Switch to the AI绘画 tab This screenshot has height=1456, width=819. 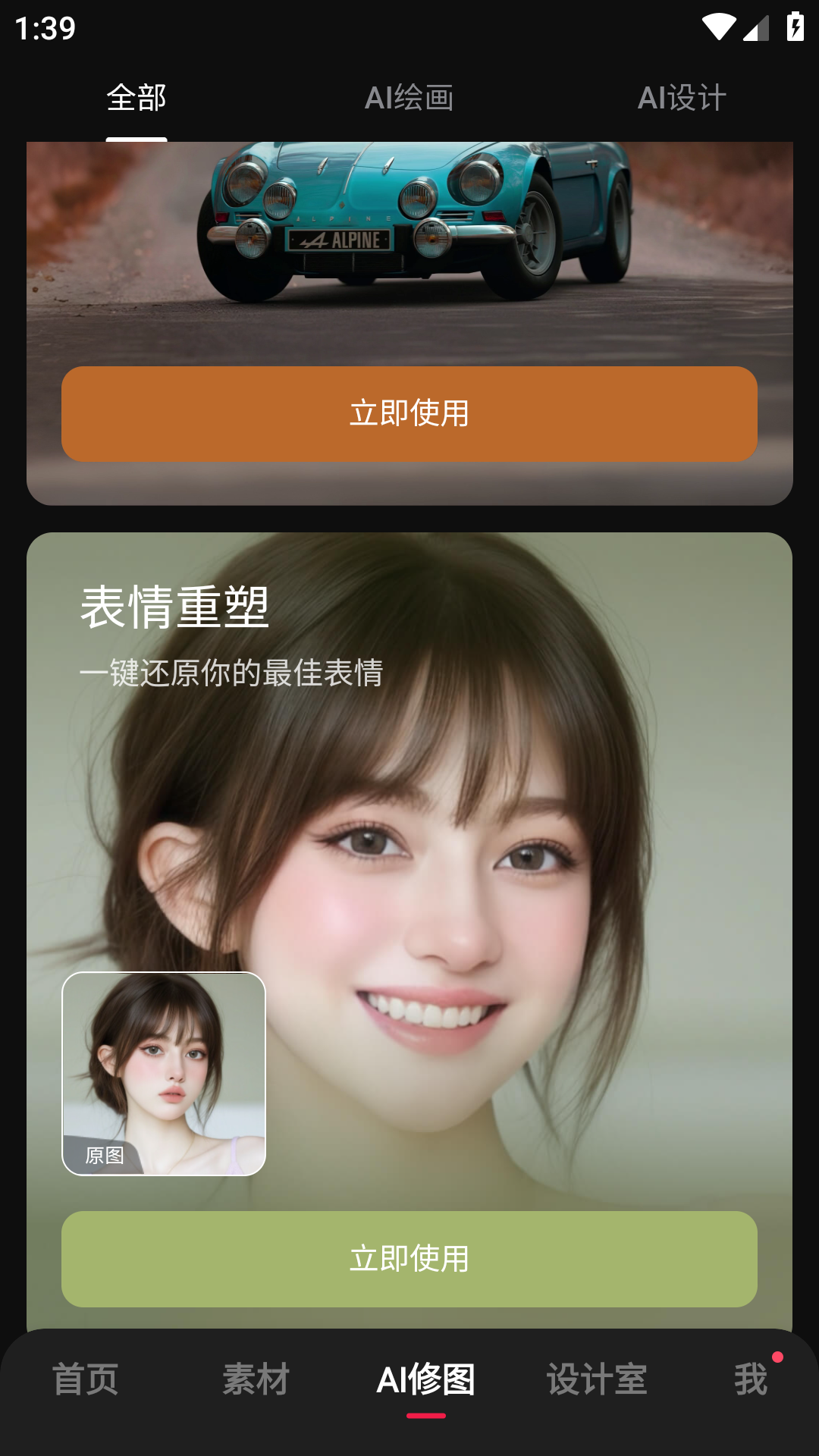point(409,99)
